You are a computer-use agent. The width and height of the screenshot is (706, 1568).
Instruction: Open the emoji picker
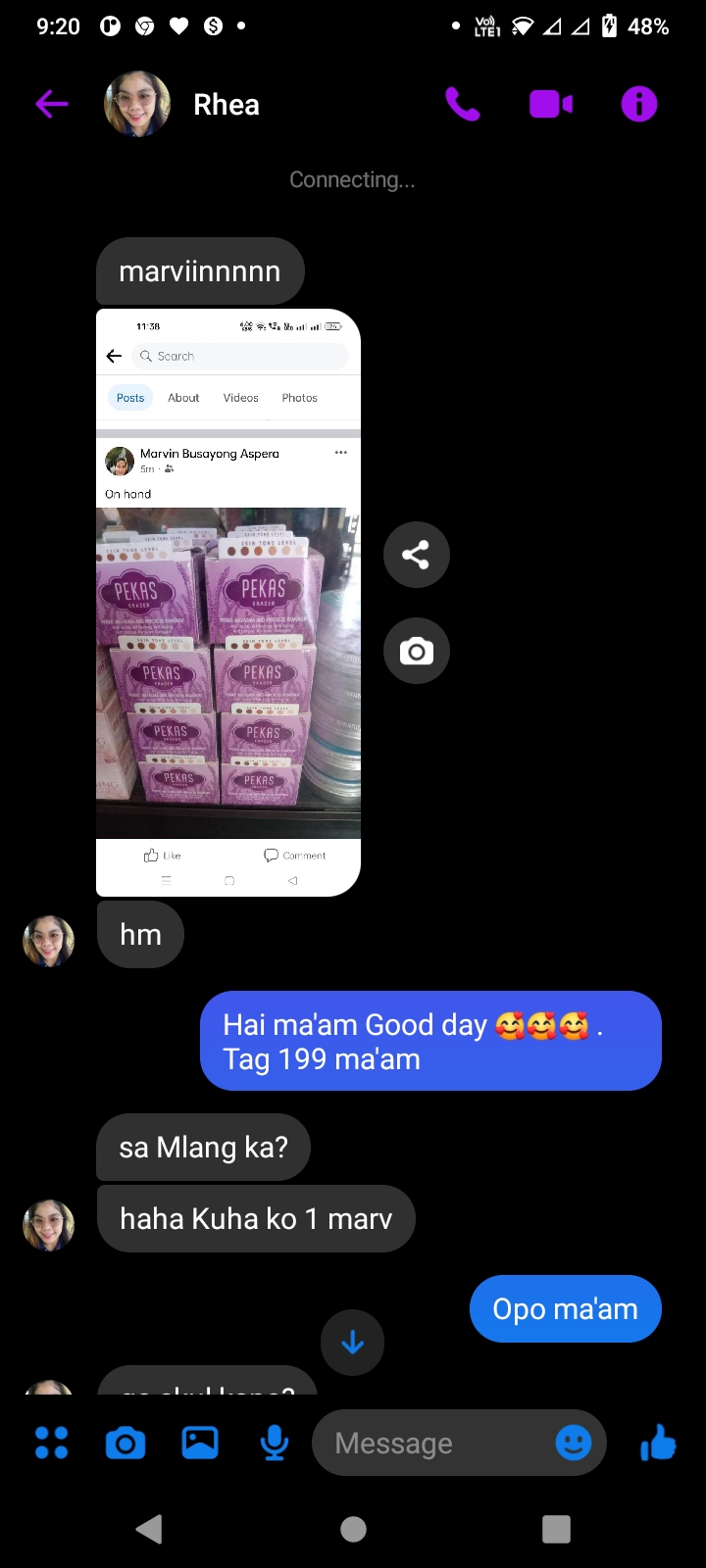click(x=574, y=1443)
